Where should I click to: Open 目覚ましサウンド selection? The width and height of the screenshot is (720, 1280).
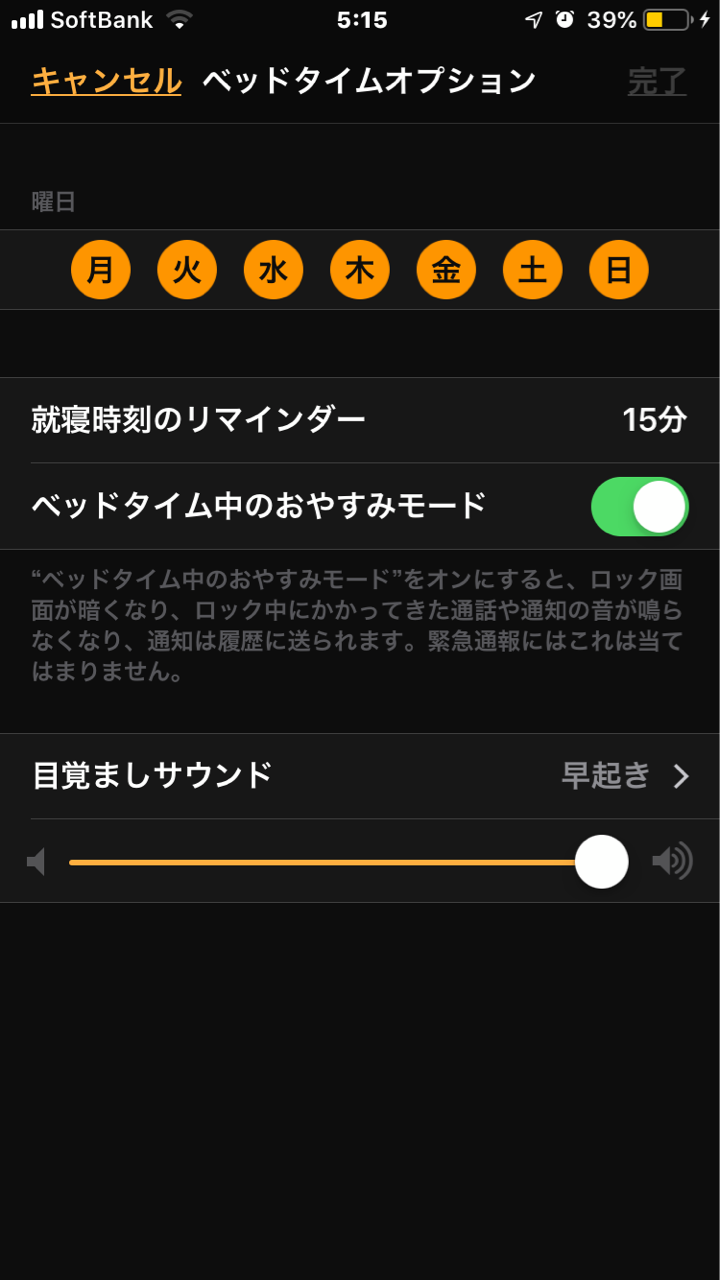point(360,776)
